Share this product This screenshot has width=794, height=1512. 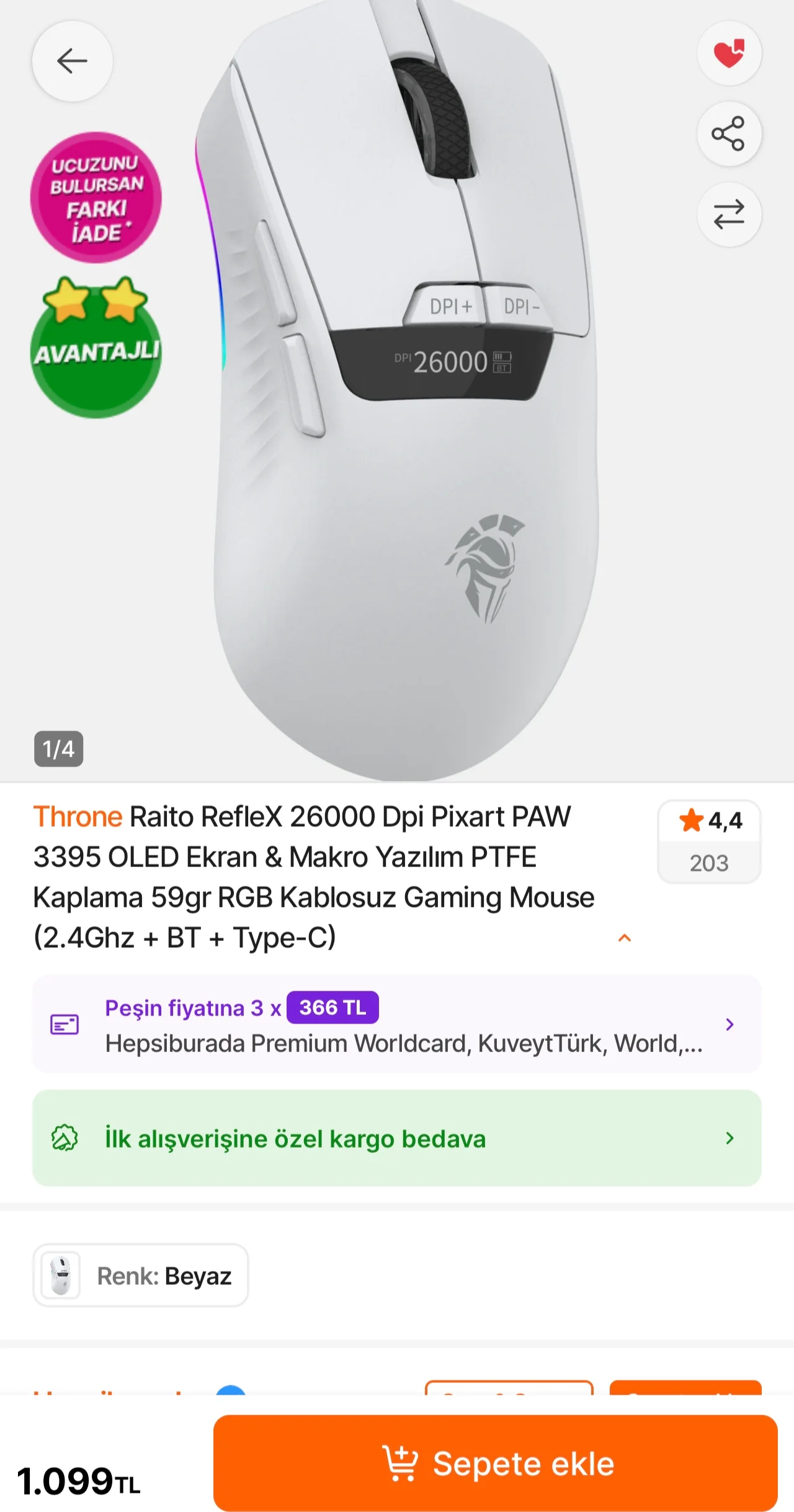coord(729,133)
